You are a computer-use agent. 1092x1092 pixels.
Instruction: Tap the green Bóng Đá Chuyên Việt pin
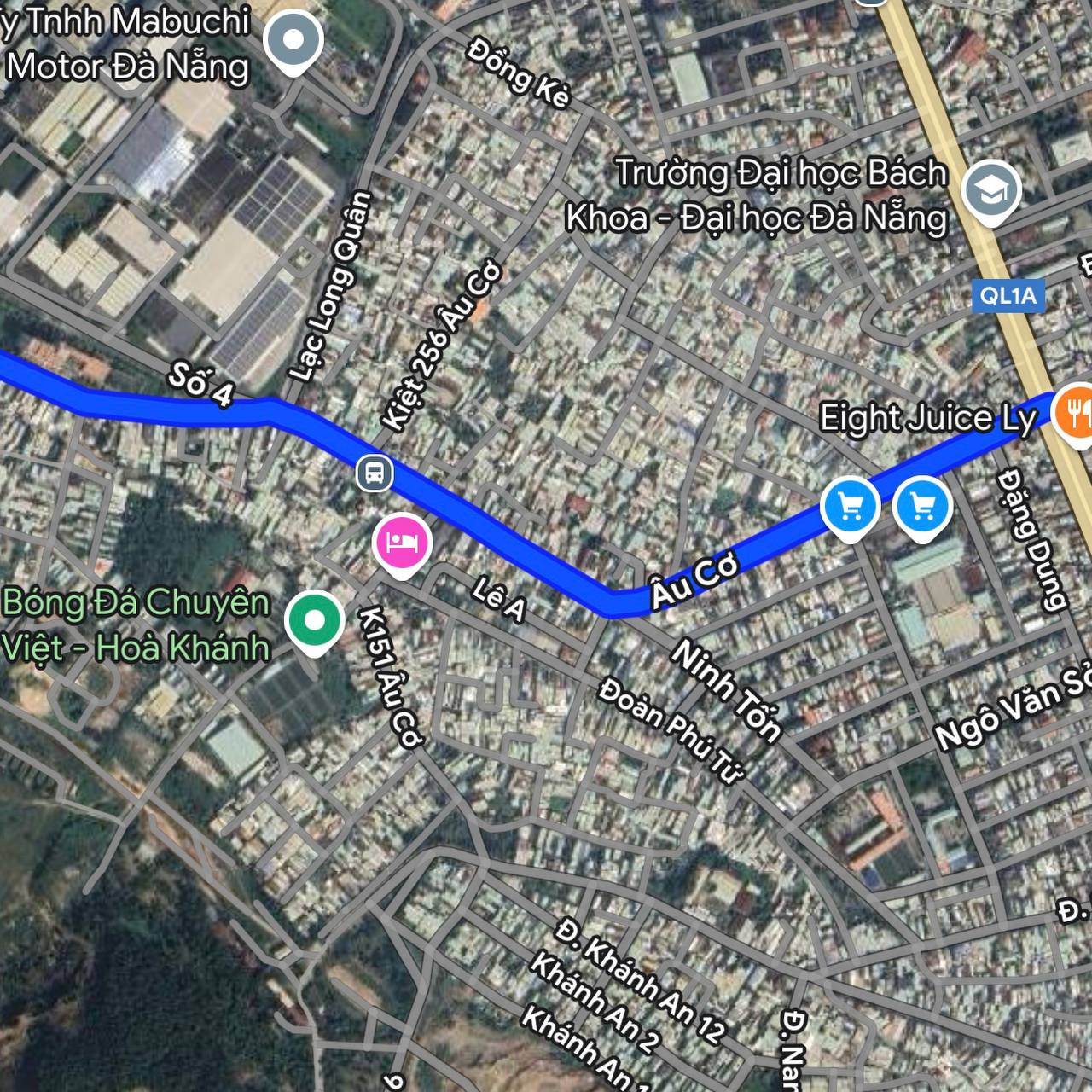point(314,621)
